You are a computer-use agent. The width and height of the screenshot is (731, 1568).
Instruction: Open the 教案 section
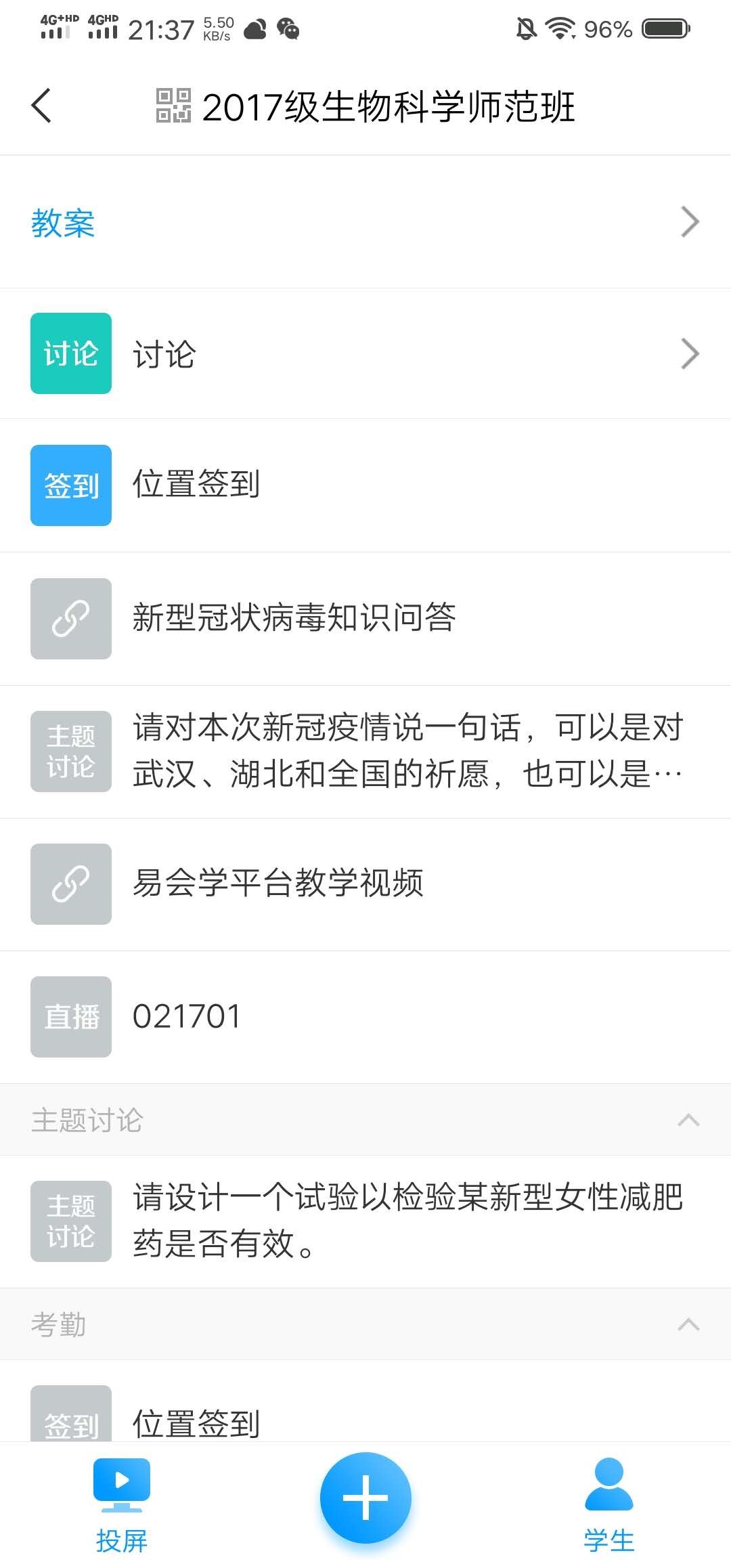click(x=365, y=222)
